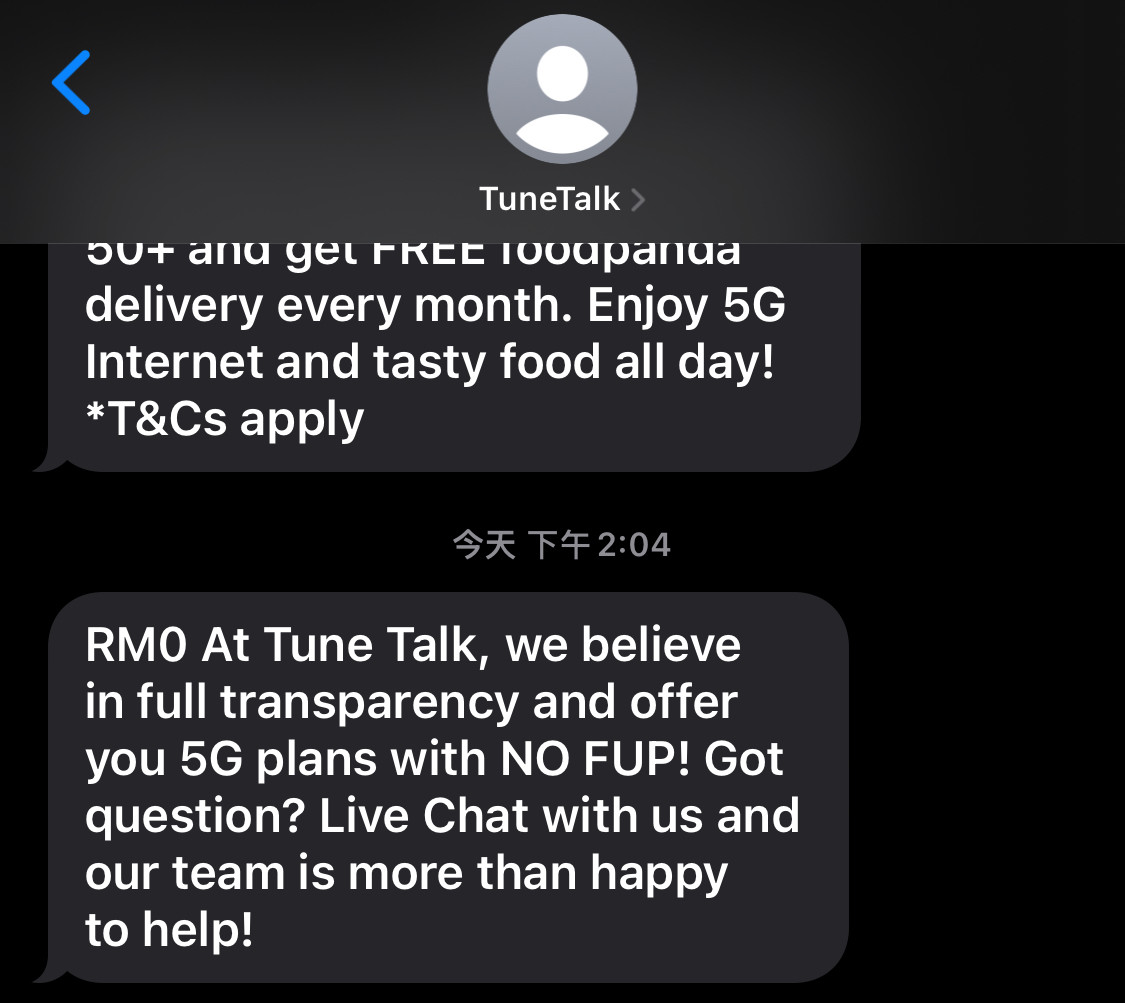Image resolution: width=1125 pixels, height=1003 pixels.
Task: Open TuneTalk contact details
Action: tap(562, 198)
